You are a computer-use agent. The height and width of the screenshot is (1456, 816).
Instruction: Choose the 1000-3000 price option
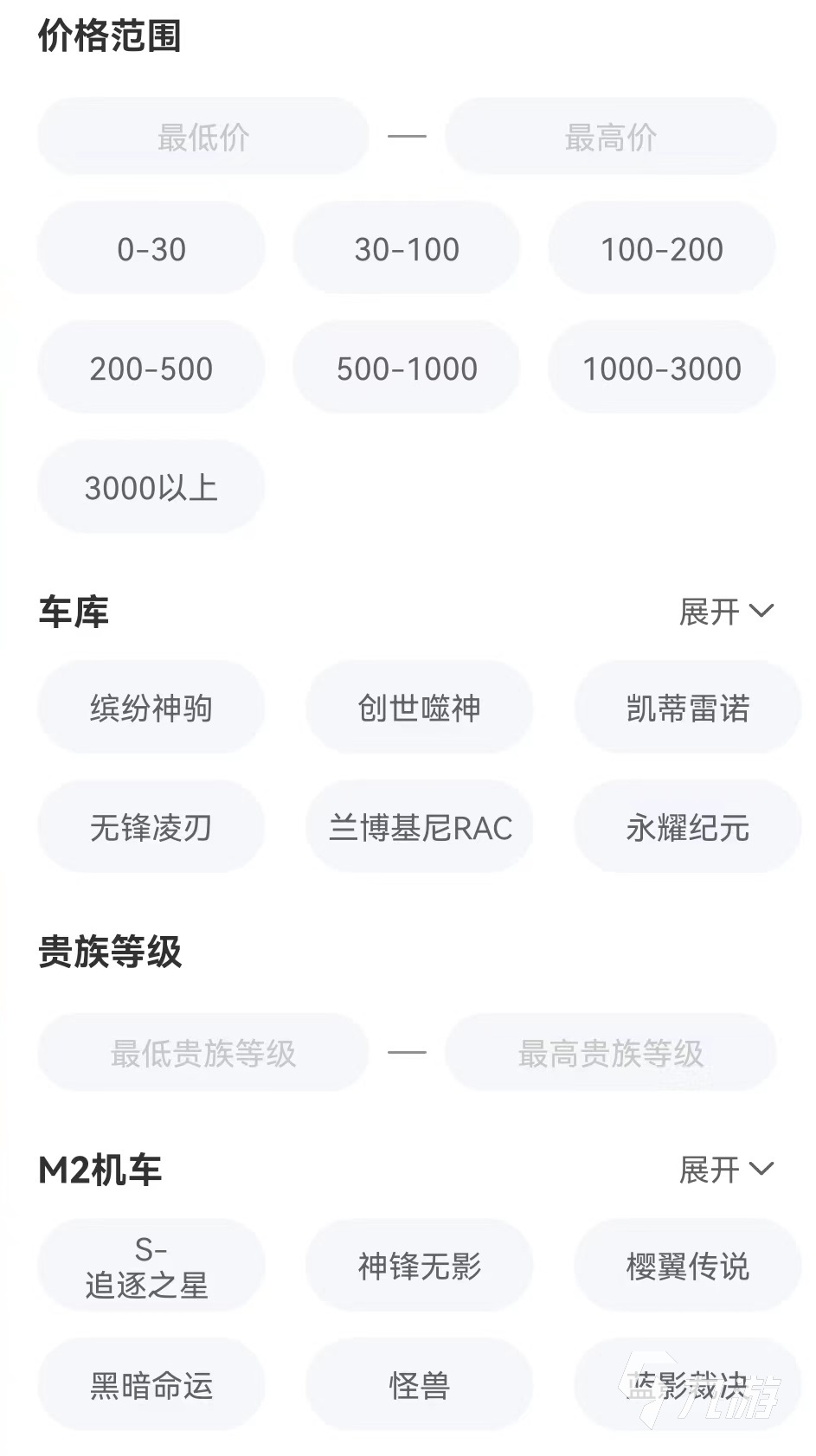point(662,369)
